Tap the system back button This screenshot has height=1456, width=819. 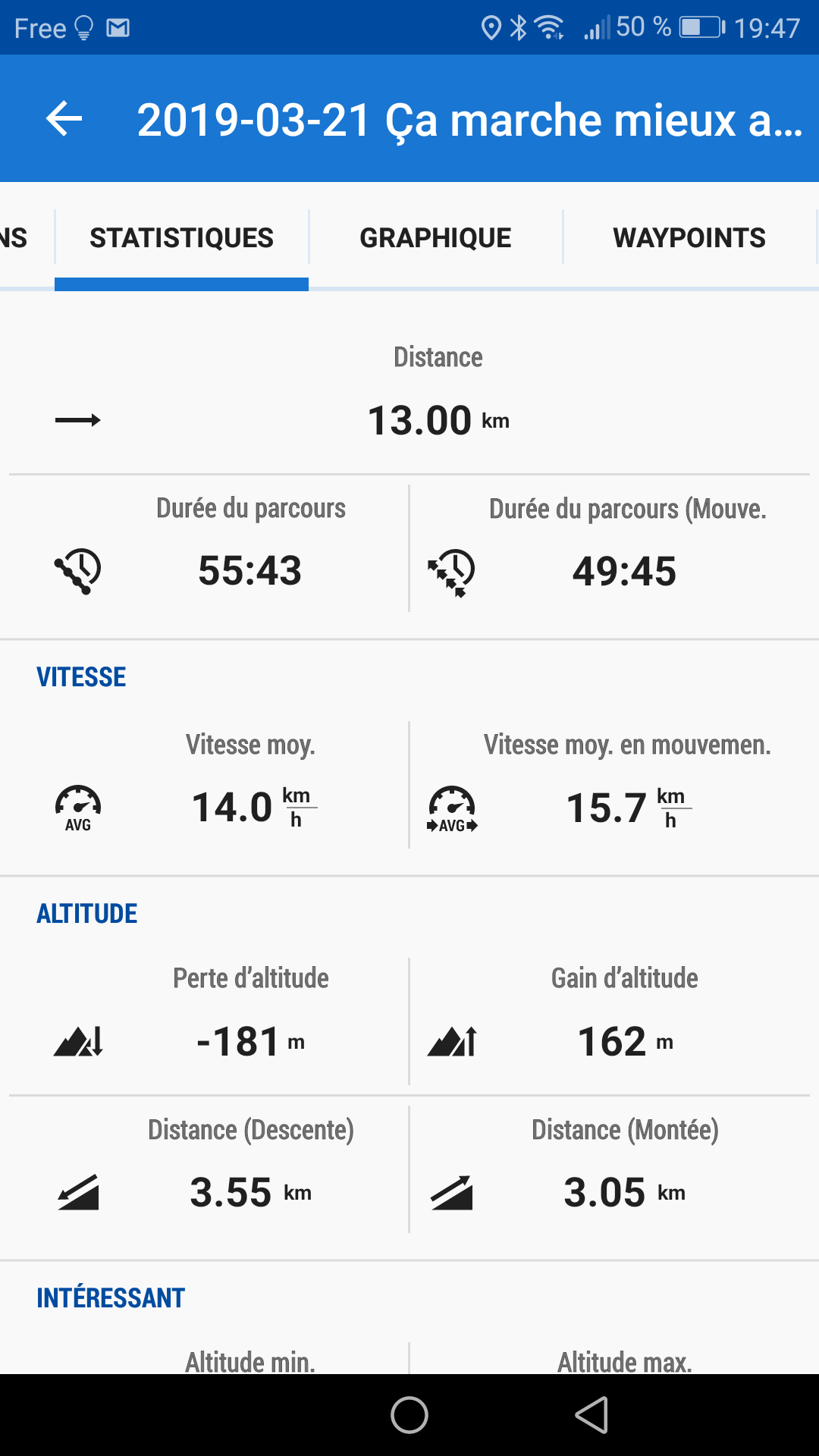tap(592, 1415)
